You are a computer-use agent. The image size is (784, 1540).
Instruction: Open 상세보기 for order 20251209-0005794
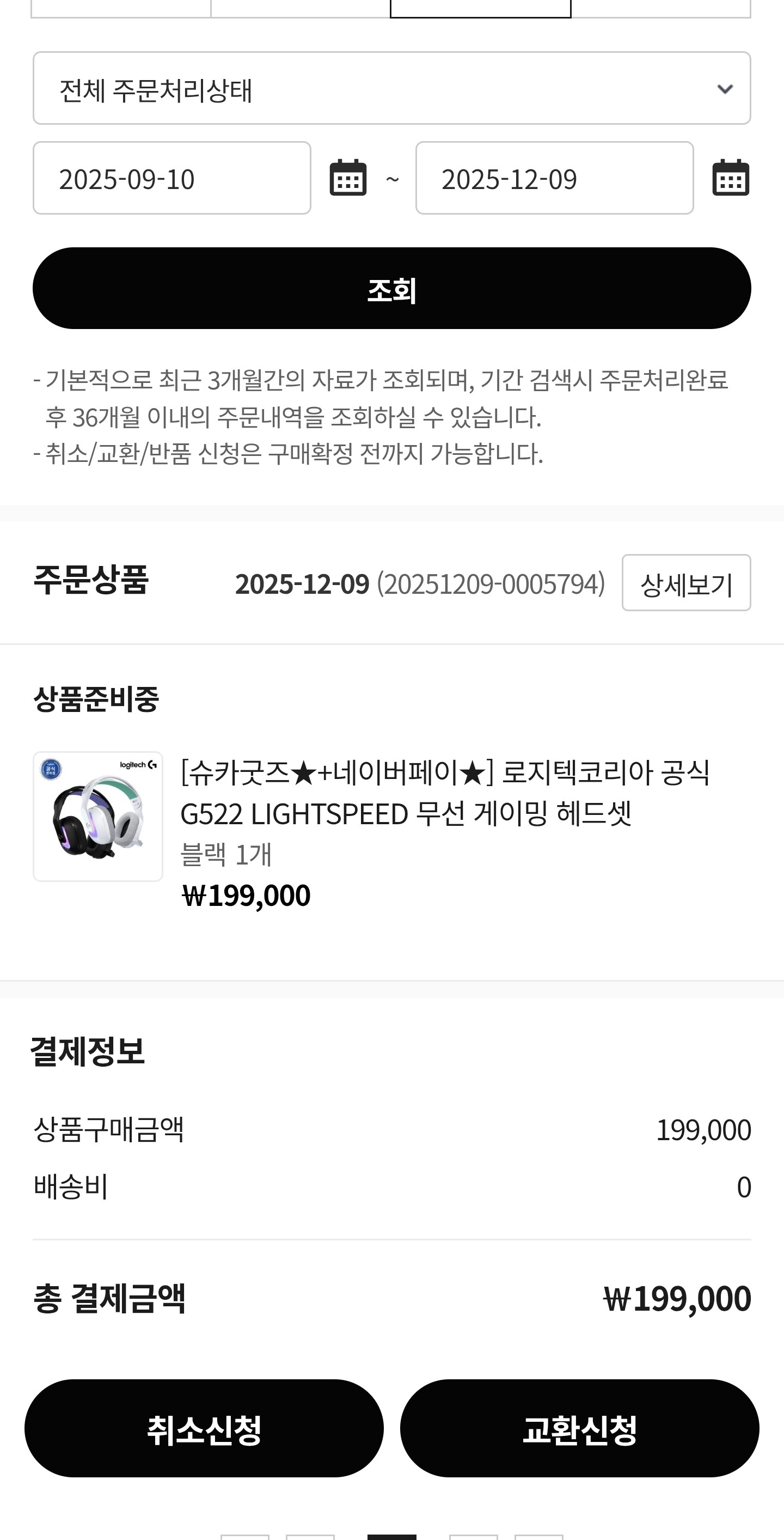point(686,583)
